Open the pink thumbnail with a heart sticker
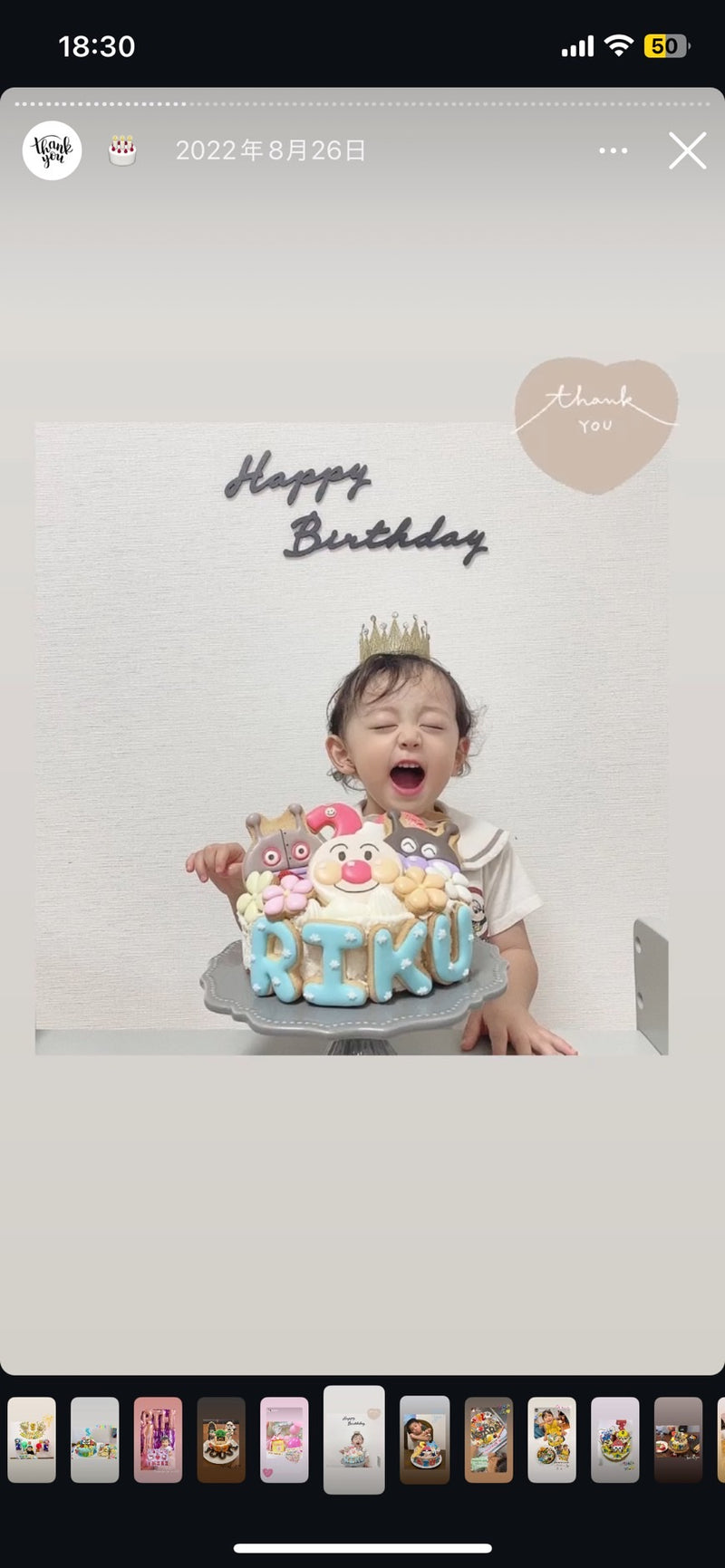725x1568 pixels. (285, 1439)
